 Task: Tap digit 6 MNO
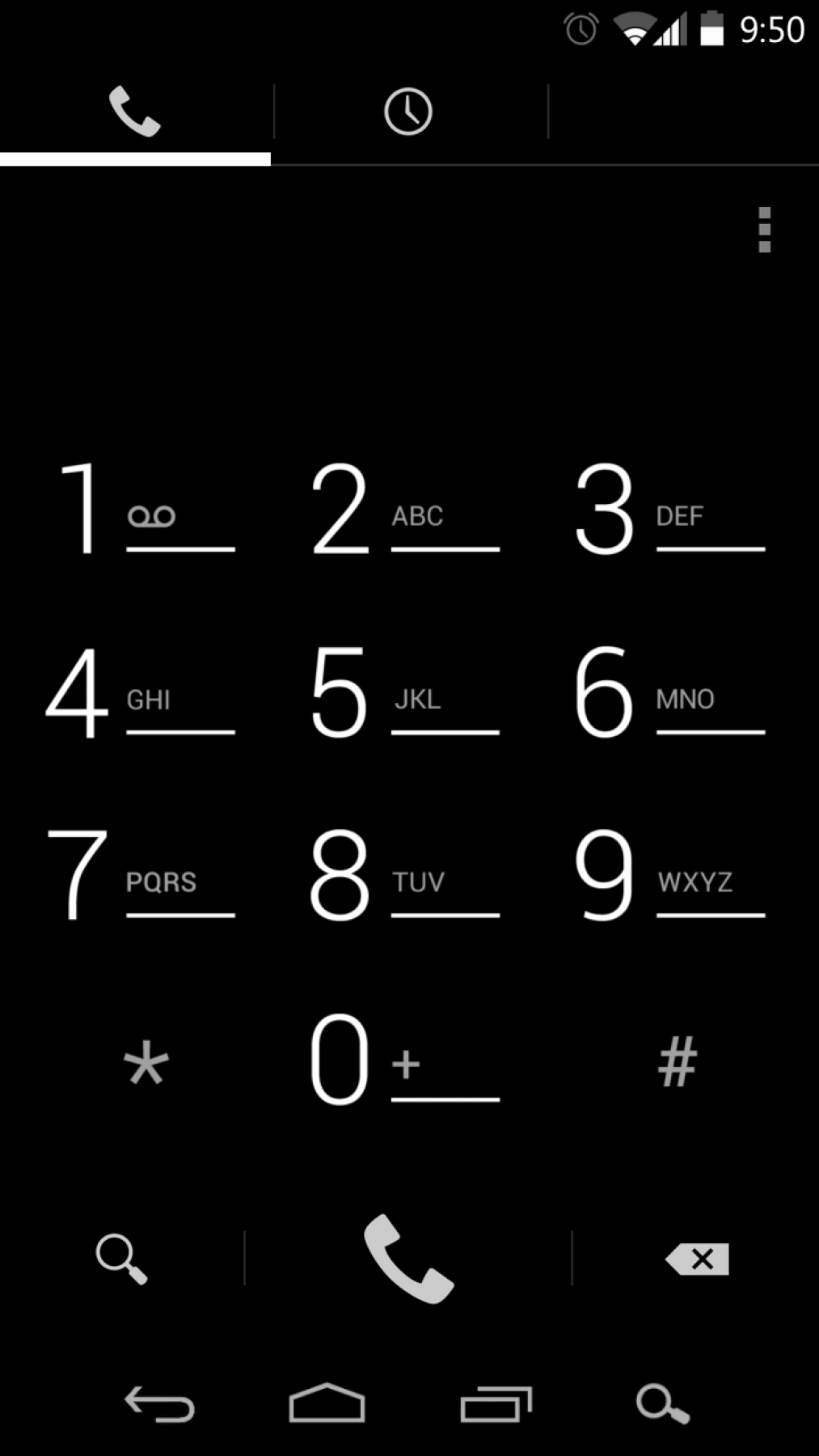click(669, 693)
